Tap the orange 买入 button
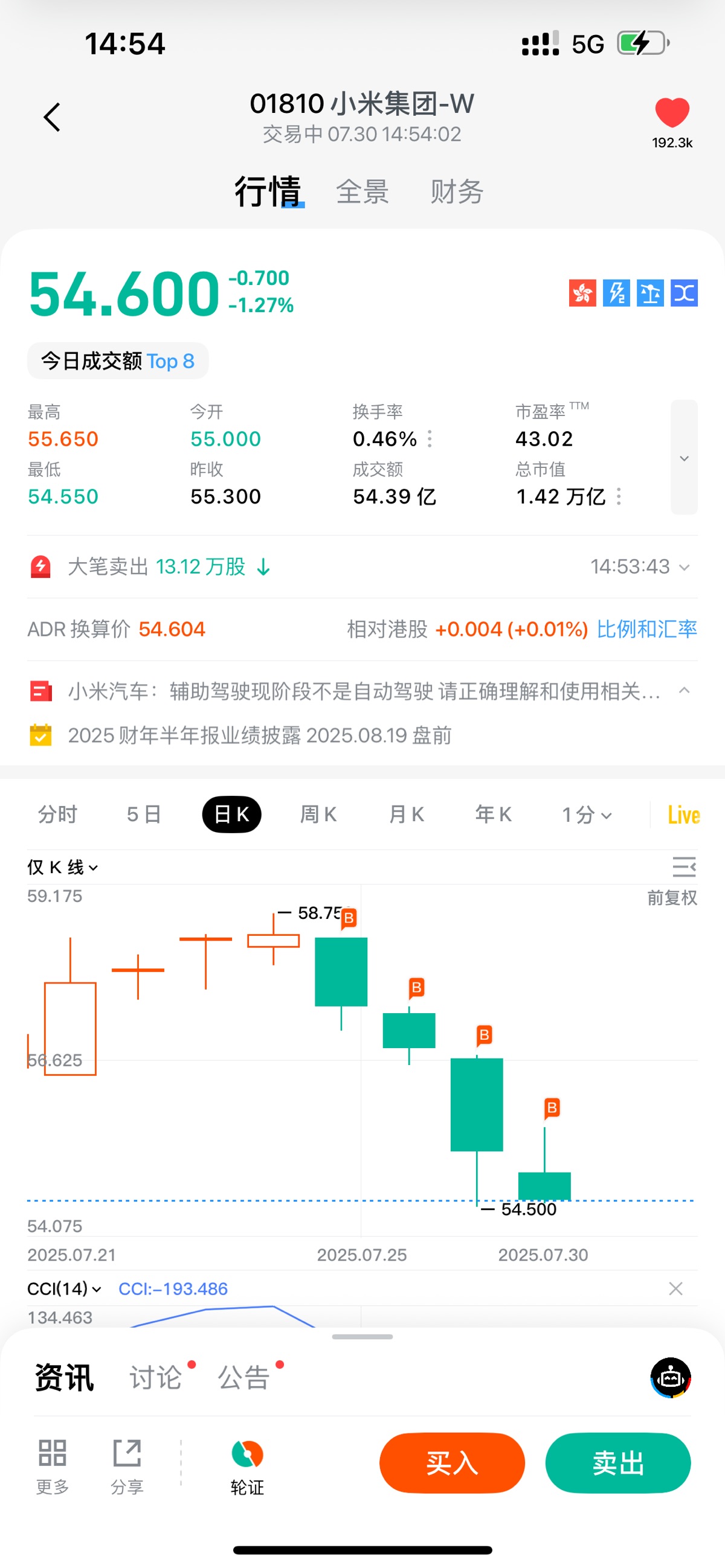The image size is (725, 1568). pos(452,1464)
